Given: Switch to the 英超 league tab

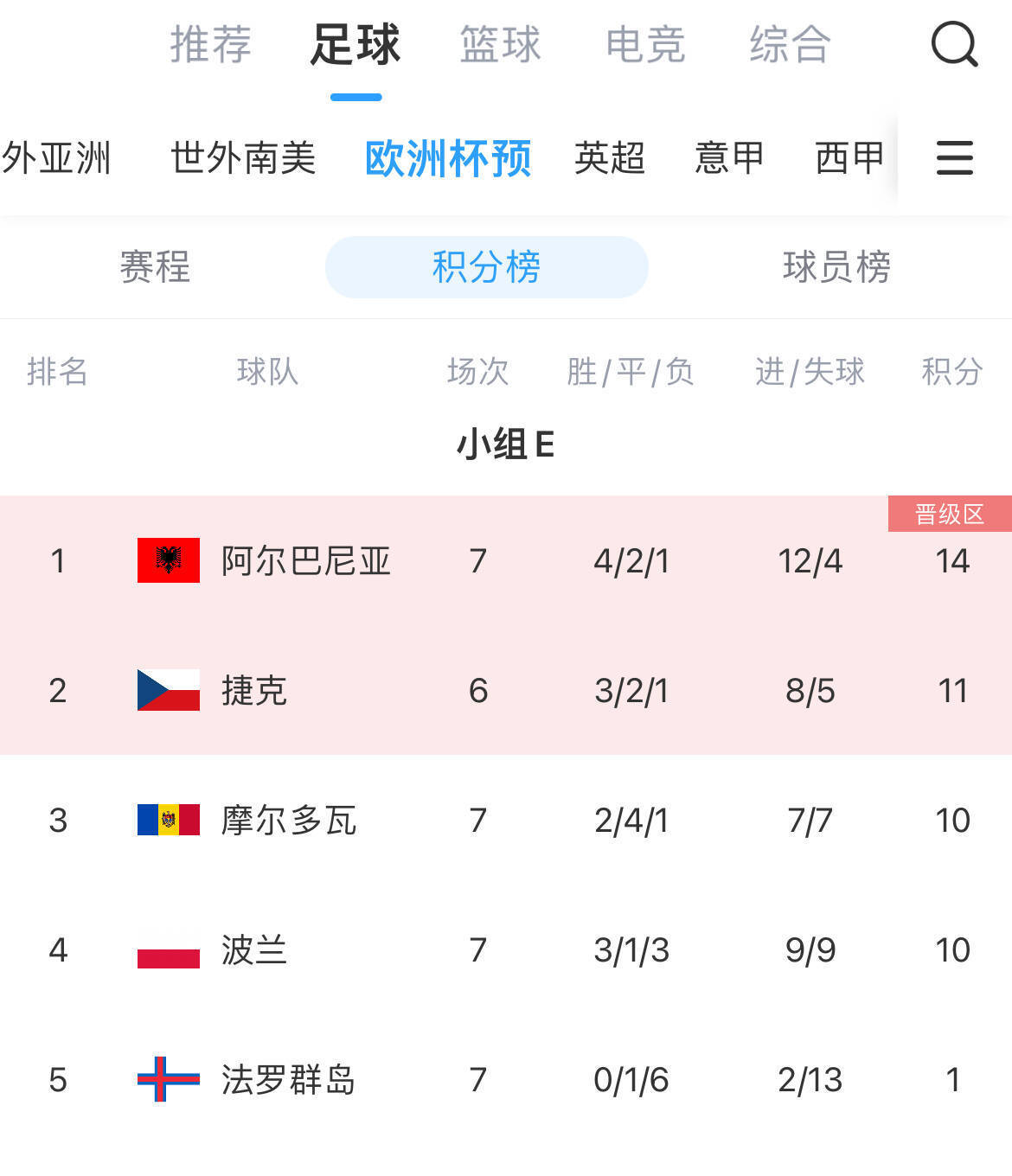Looking at the screenshot, I should tap(610, 158).
